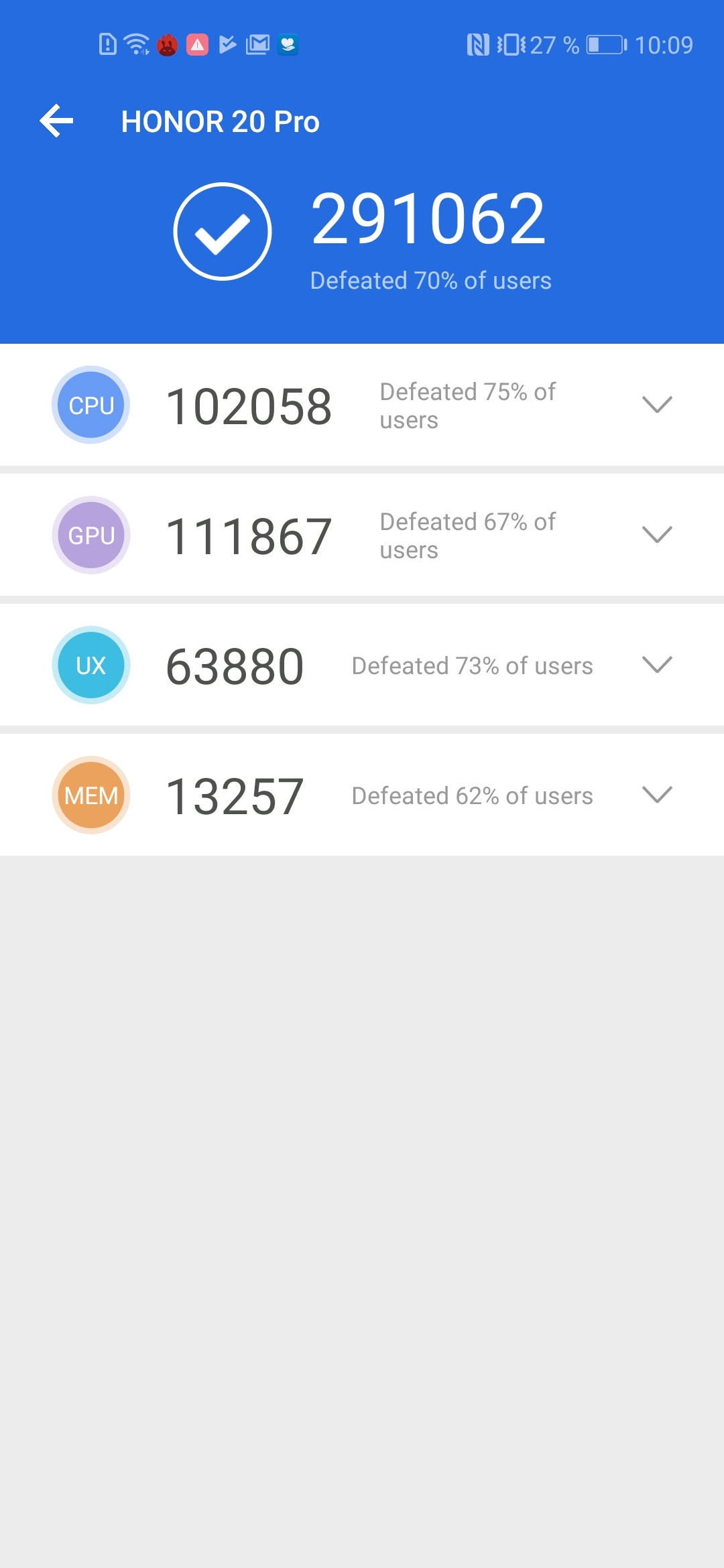Expand the UX score details
Screen dimensions: 724x1568
[x=657, y=665]
